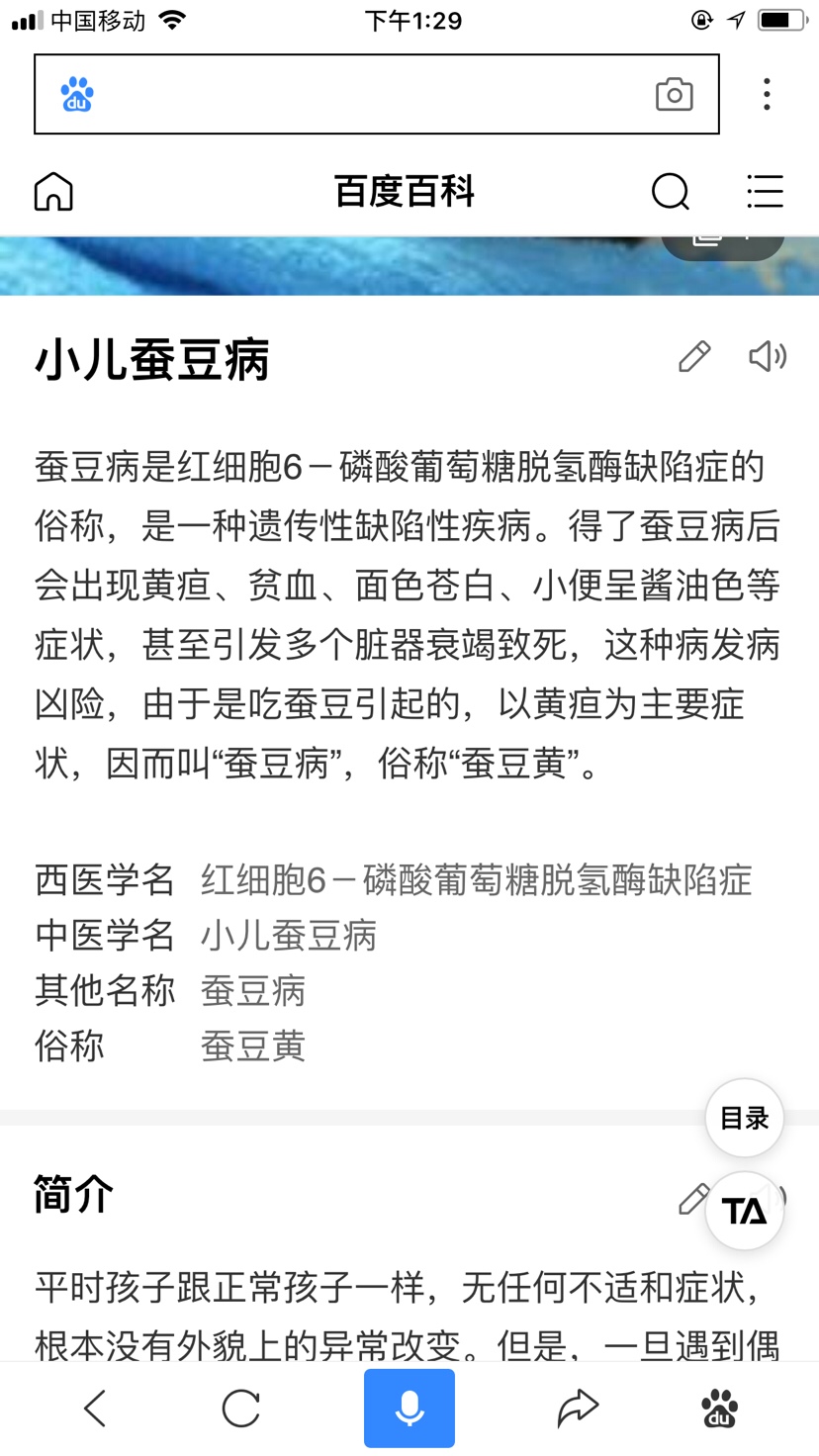Edit the 小儿蚕豆病 entry summary
819x1456 pixels.
694,356
